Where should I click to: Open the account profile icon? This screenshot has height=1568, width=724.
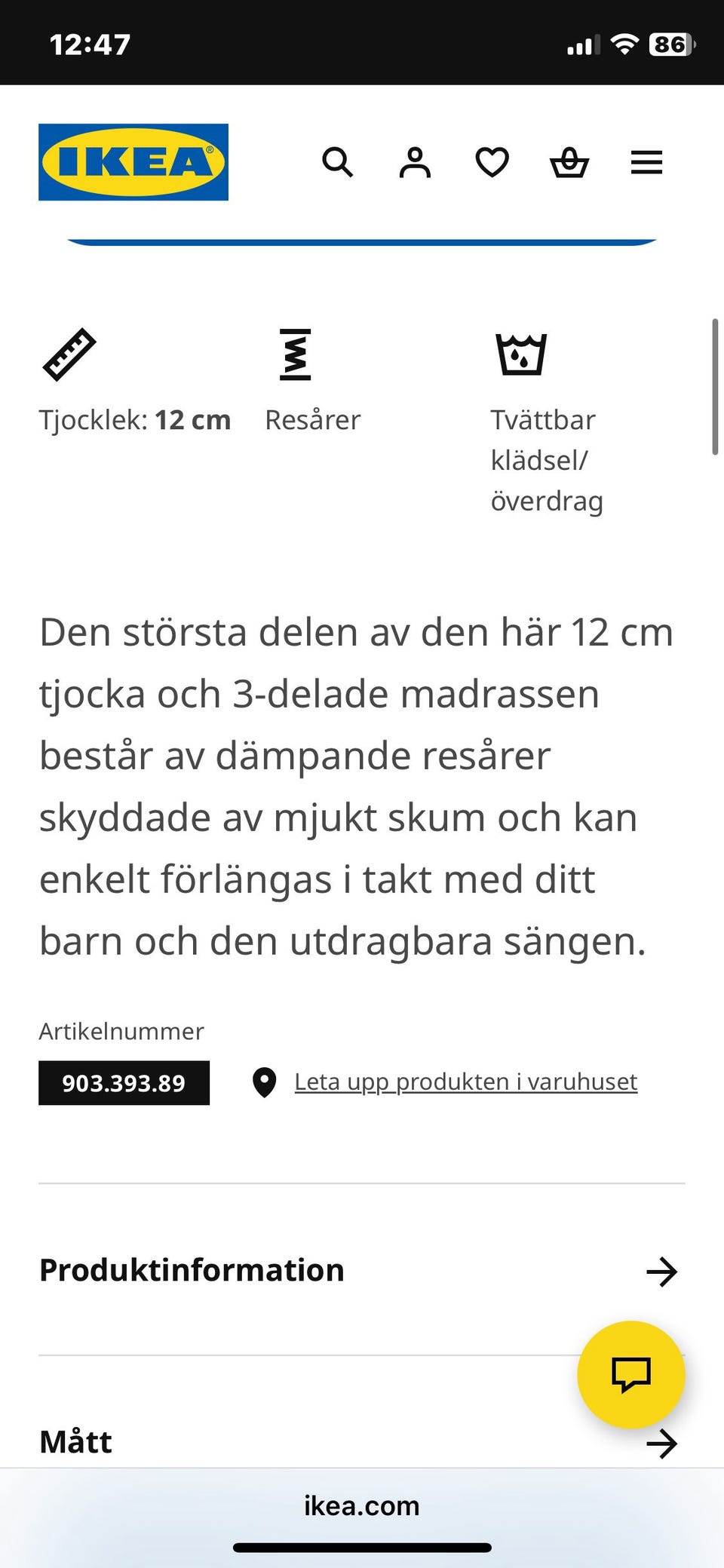415,162
